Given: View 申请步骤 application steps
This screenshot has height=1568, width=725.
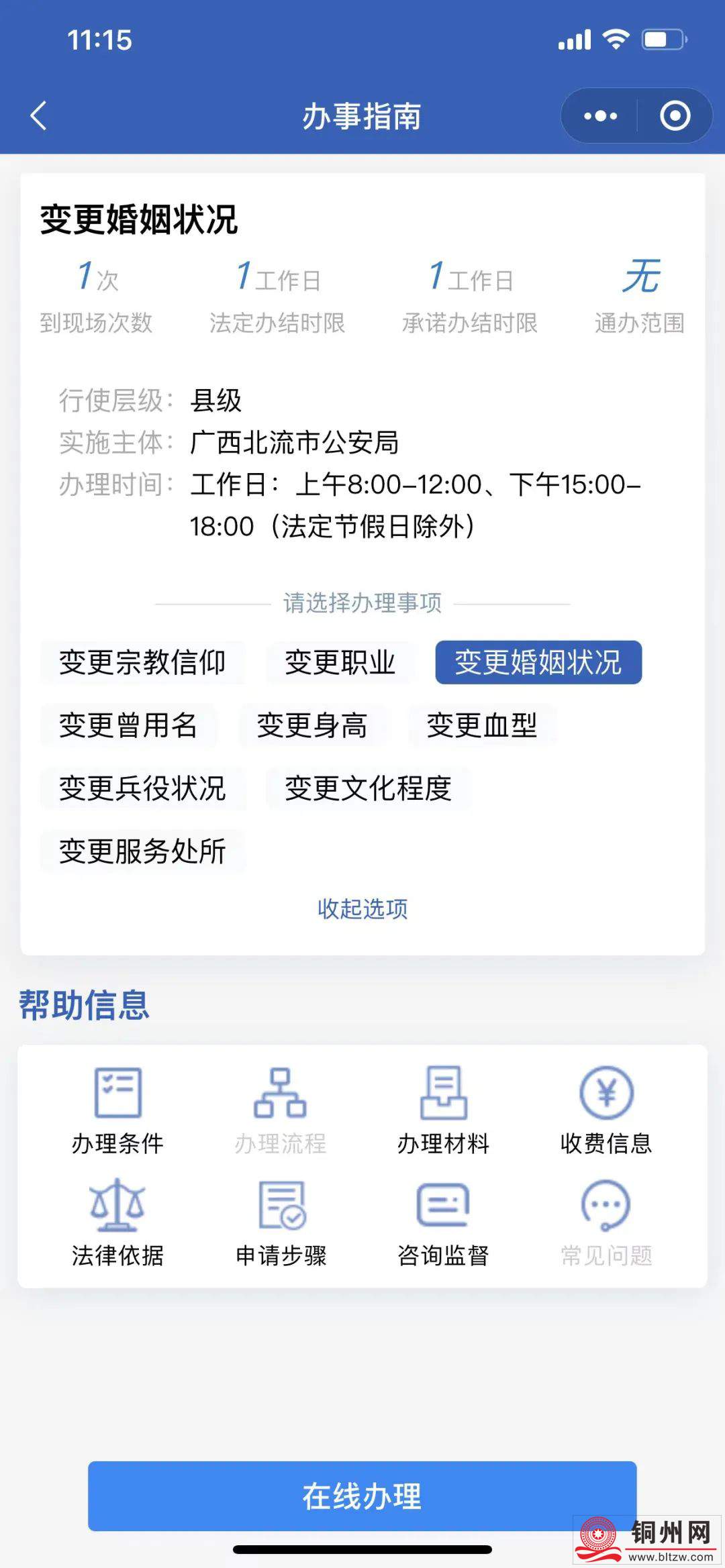Looking at the screenshot, I should tap(281, 1222).
